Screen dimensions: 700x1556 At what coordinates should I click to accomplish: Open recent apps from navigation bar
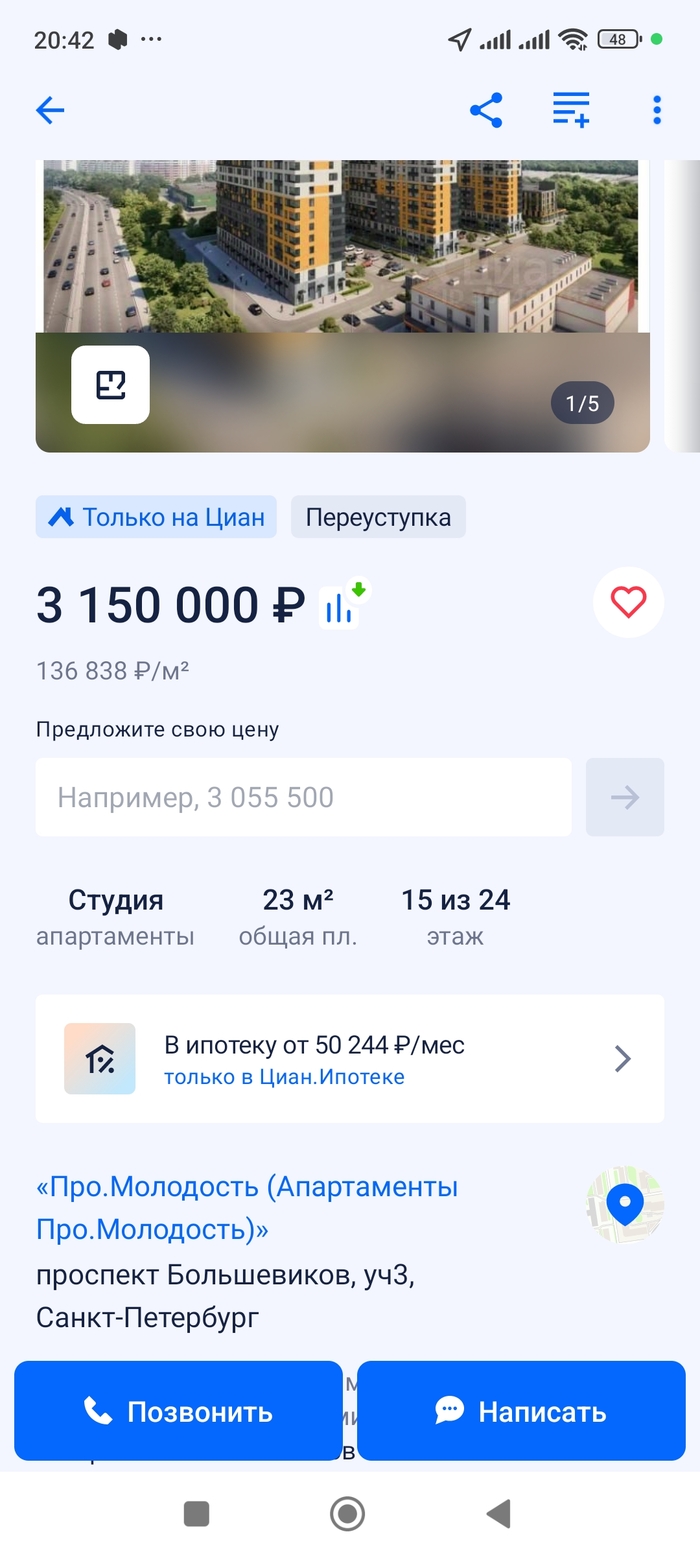(x=197, y=1514)
